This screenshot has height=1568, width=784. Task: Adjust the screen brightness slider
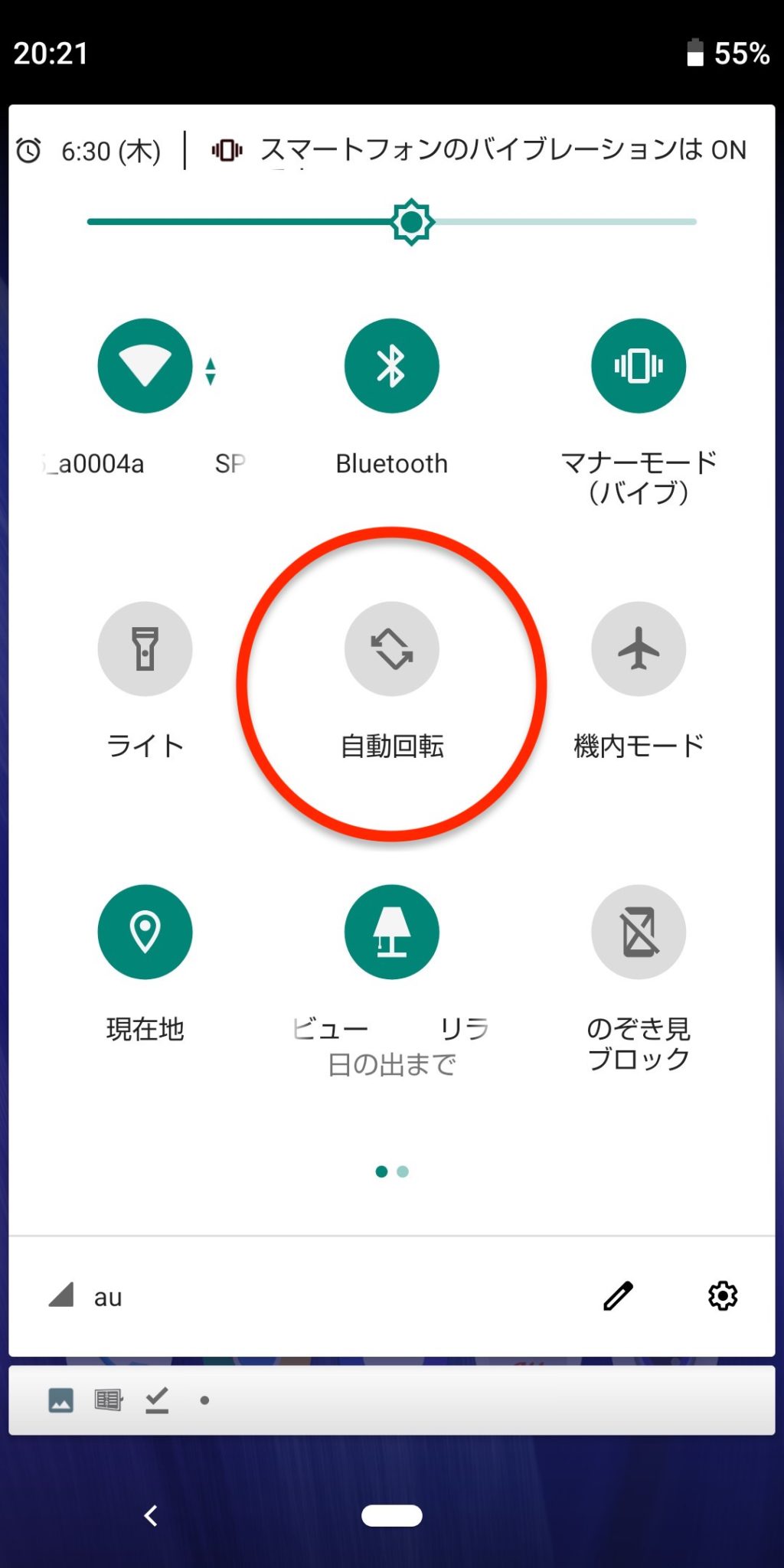coord(411,222)
